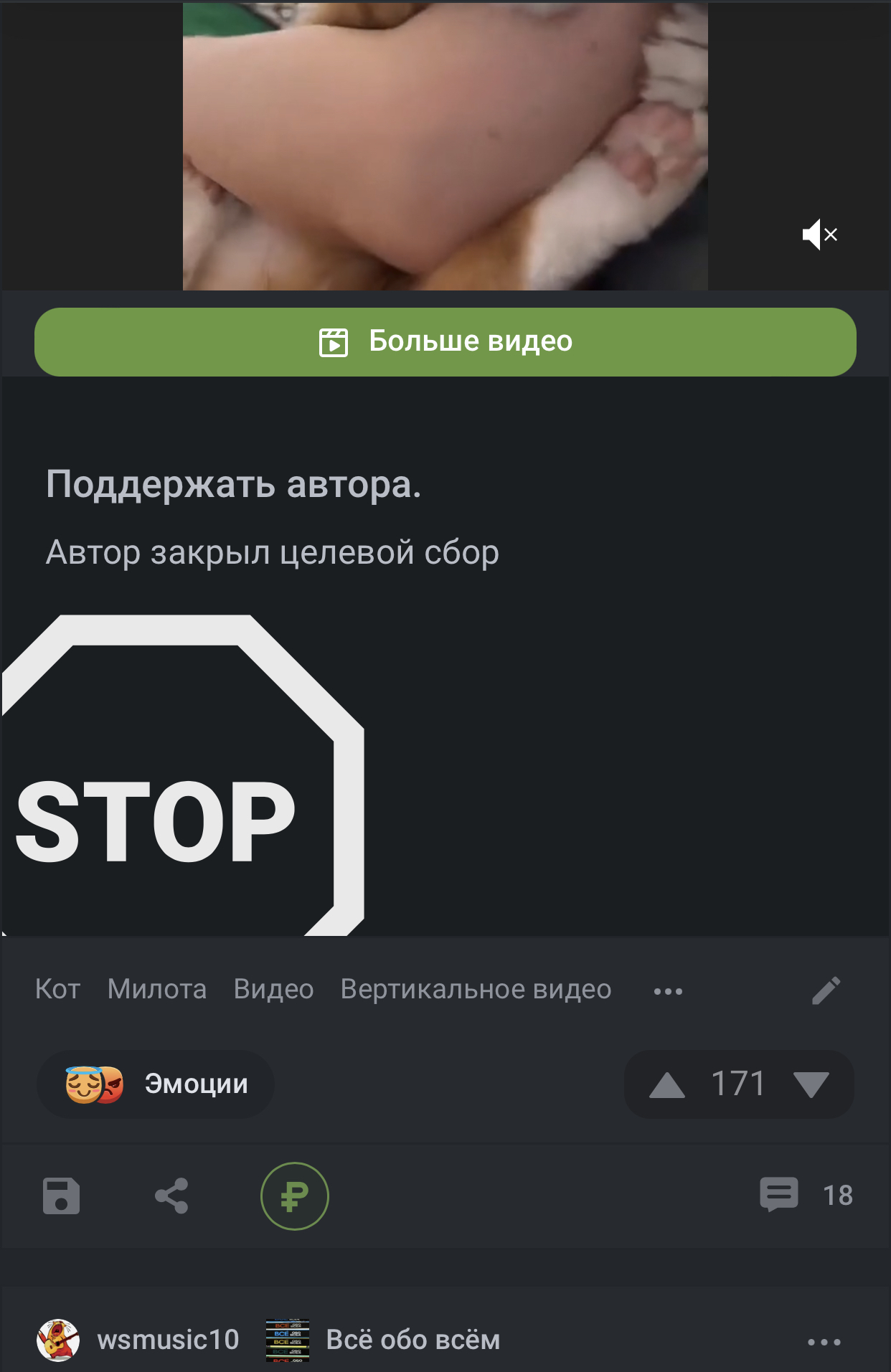This screenshot has height=1372, width=891.
Task: Open the Эмоции reactions button
Action: pos(156,1084)
